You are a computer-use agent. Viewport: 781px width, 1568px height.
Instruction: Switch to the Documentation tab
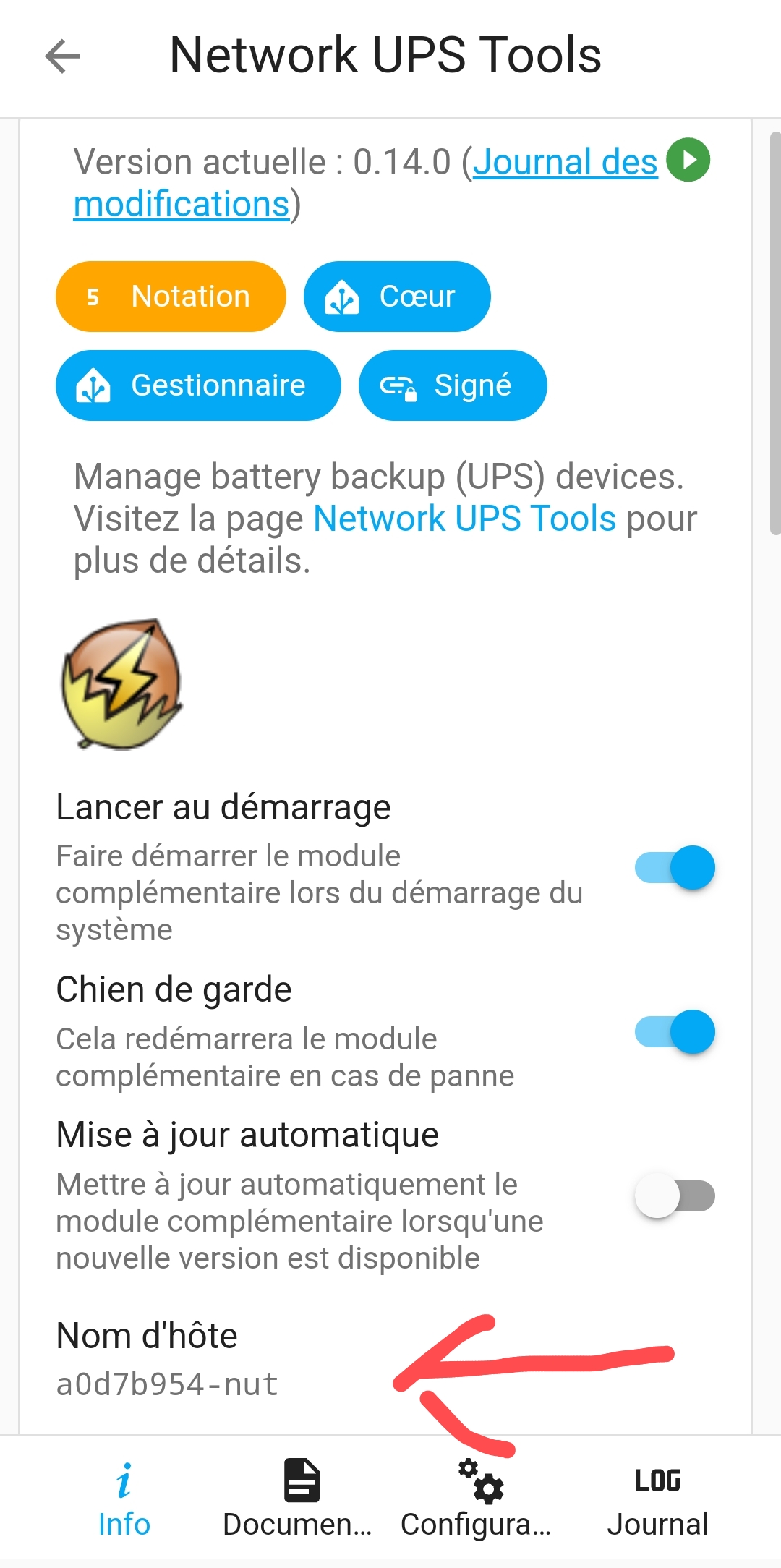[x=297, y=1499]
